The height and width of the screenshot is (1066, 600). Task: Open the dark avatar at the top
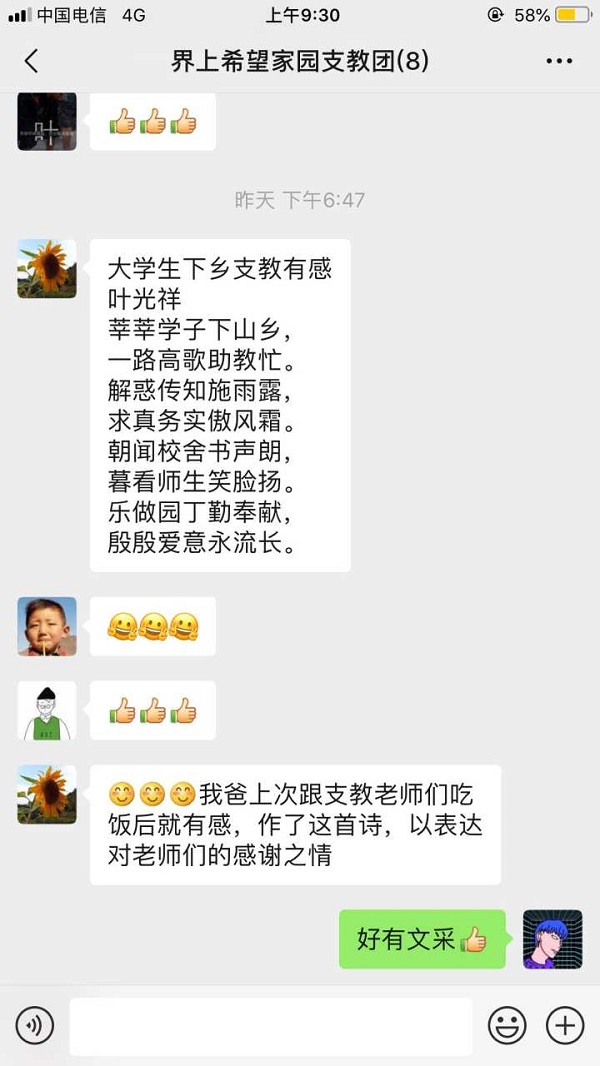tap(47, 122)
